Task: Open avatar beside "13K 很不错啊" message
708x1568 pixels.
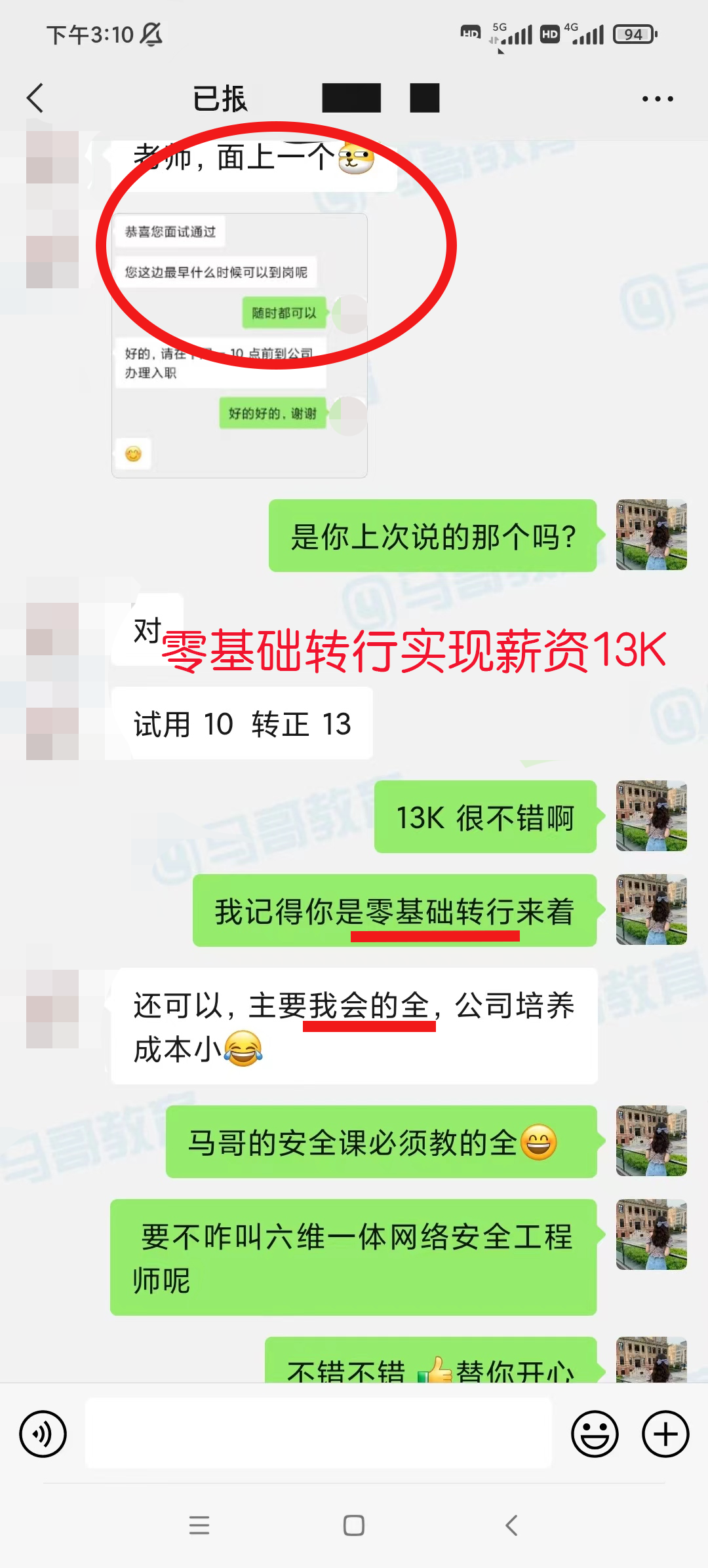Action: (x=651, y=816)
